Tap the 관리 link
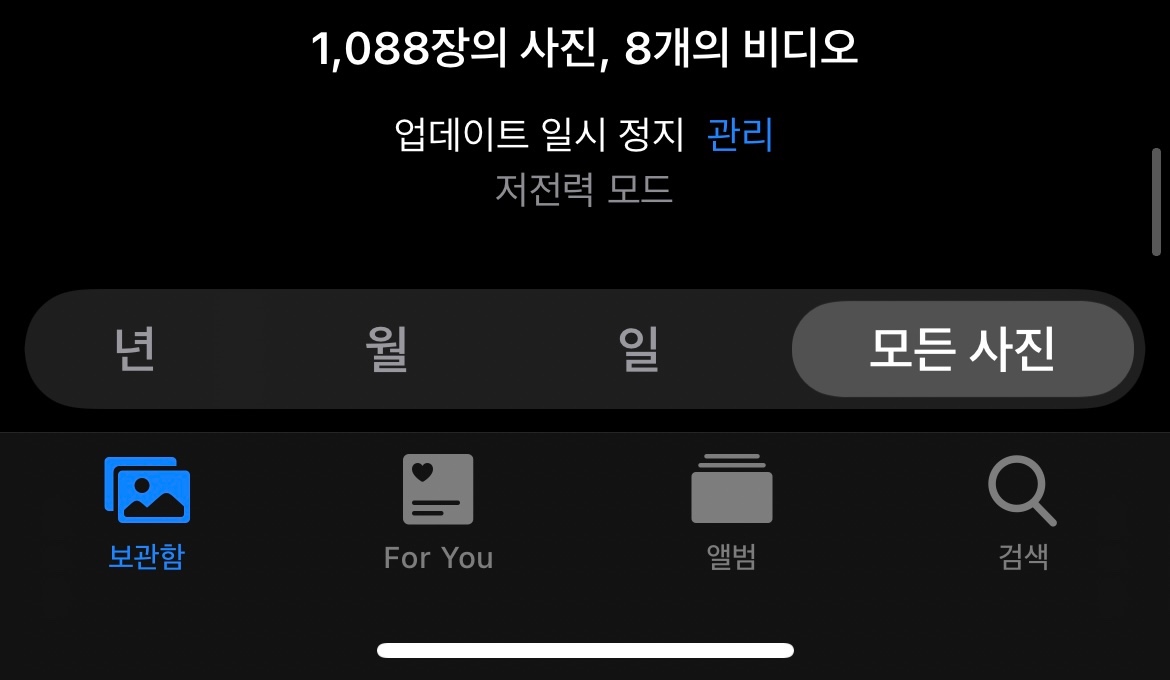Image resolution: width=1170 pixels, height=680 pixels. click(740, 134)
